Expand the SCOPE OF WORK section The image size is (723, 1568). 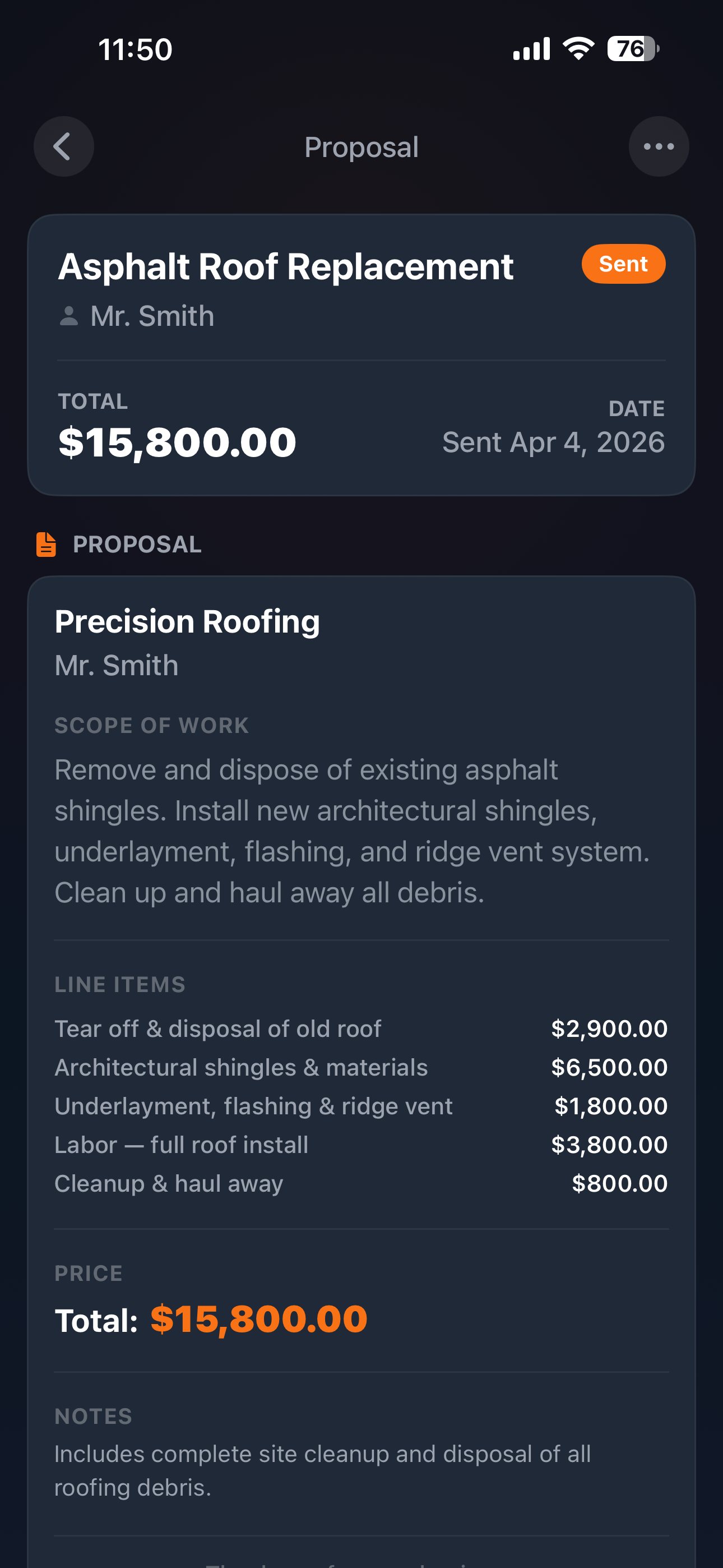click(x=151, y=725)
